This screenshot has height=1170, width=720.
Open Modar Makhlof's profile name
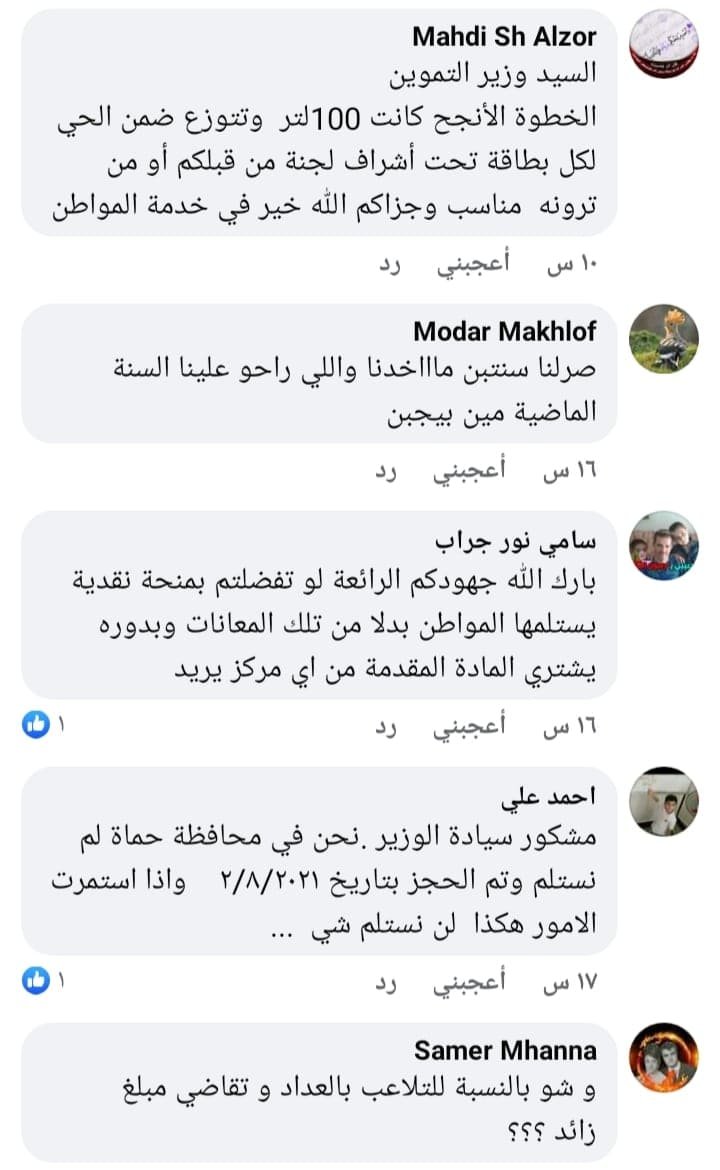click(x=505, y=331)
